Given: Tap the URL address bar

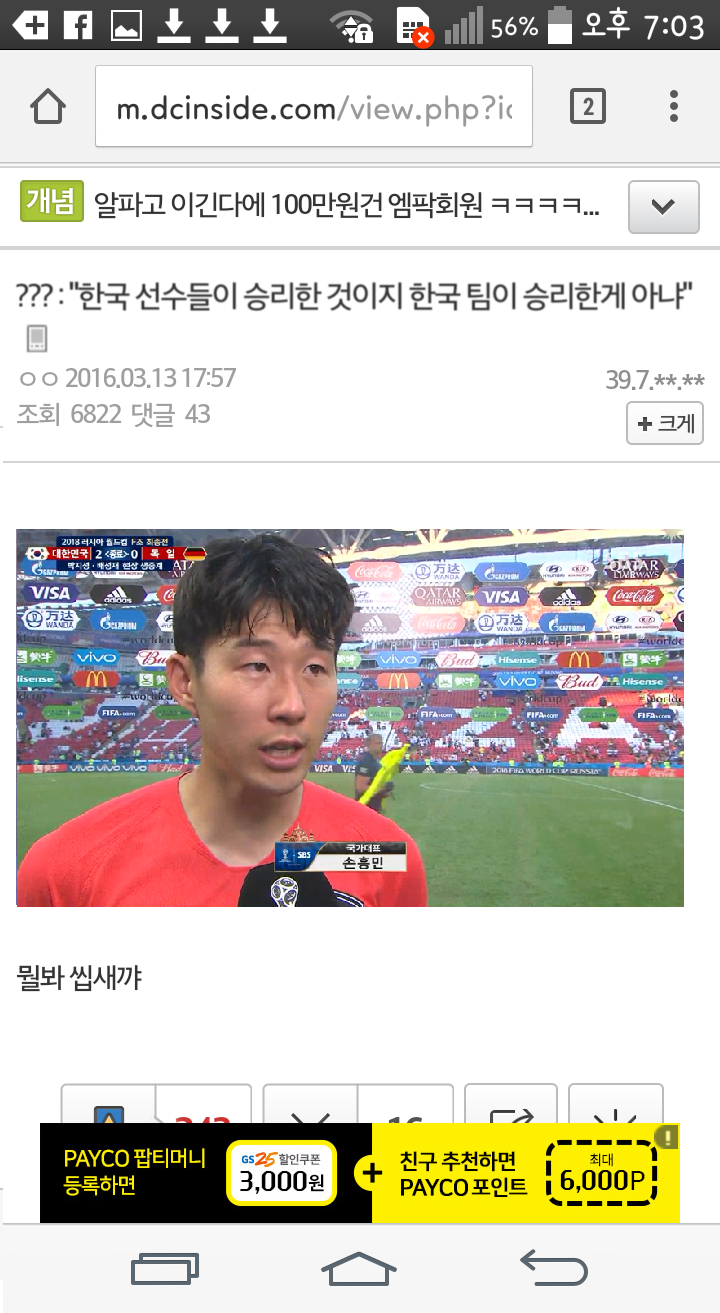Looking at the screenshot, I should [x=314, y=107].
